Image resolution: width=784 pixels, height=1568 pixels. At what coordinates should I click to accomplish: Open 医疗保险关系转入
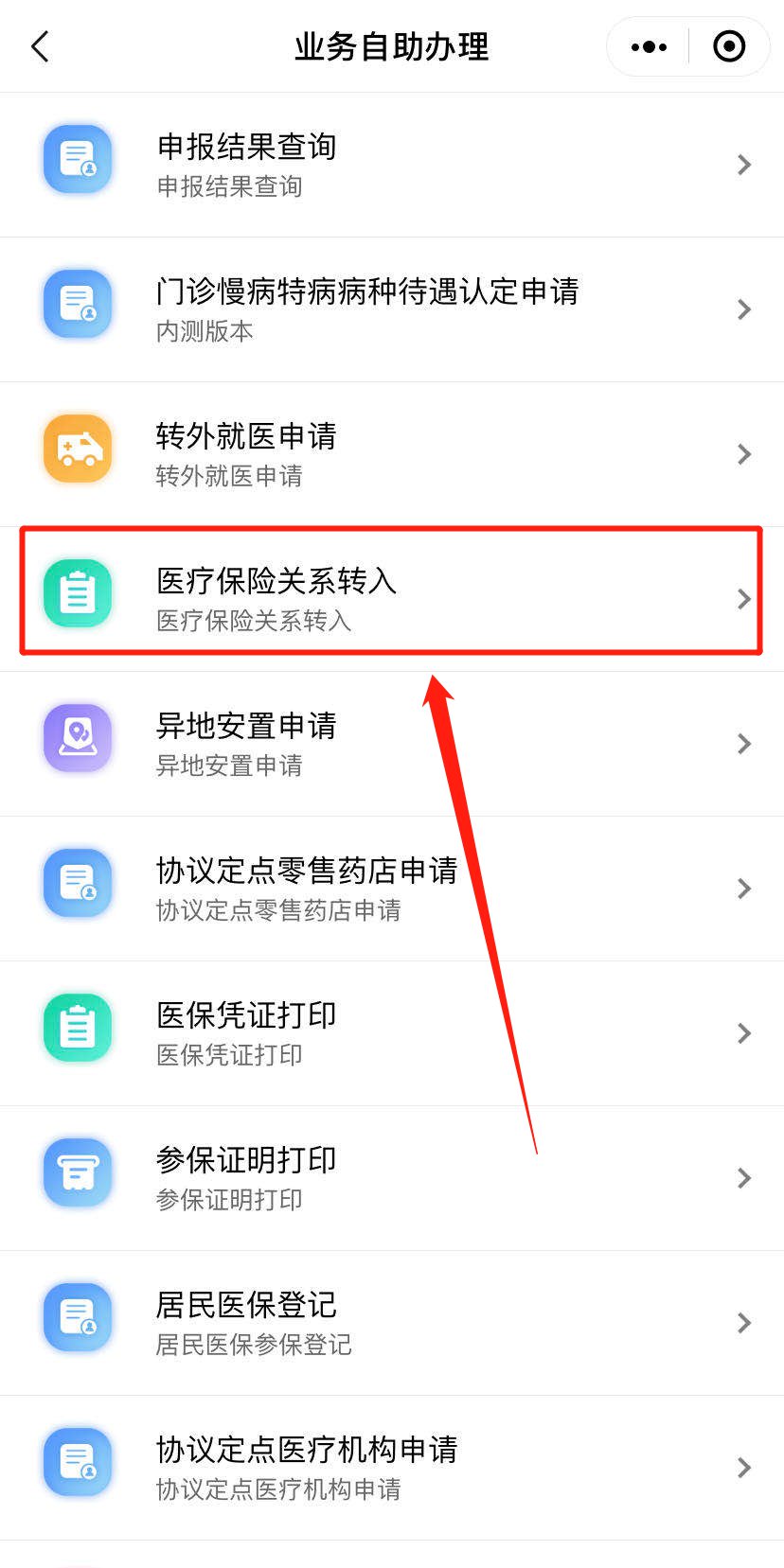(392, 598)
